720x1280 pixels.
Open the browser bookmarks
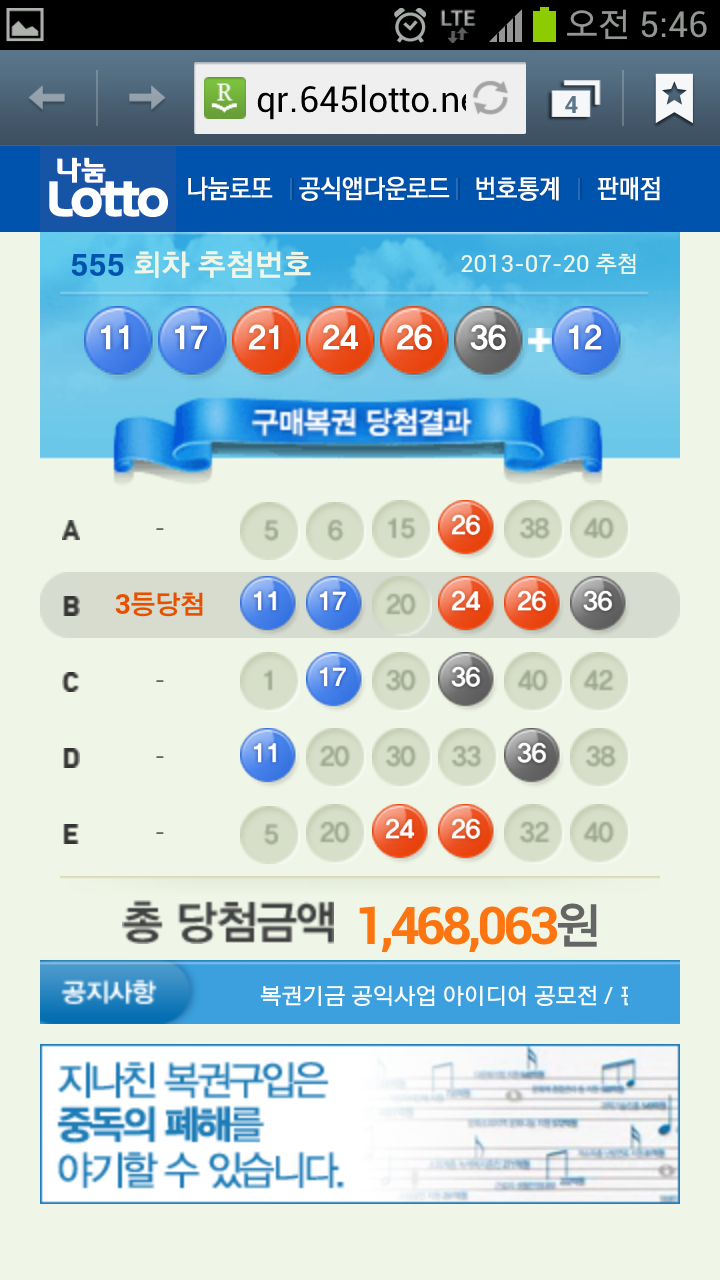point(674,98)
